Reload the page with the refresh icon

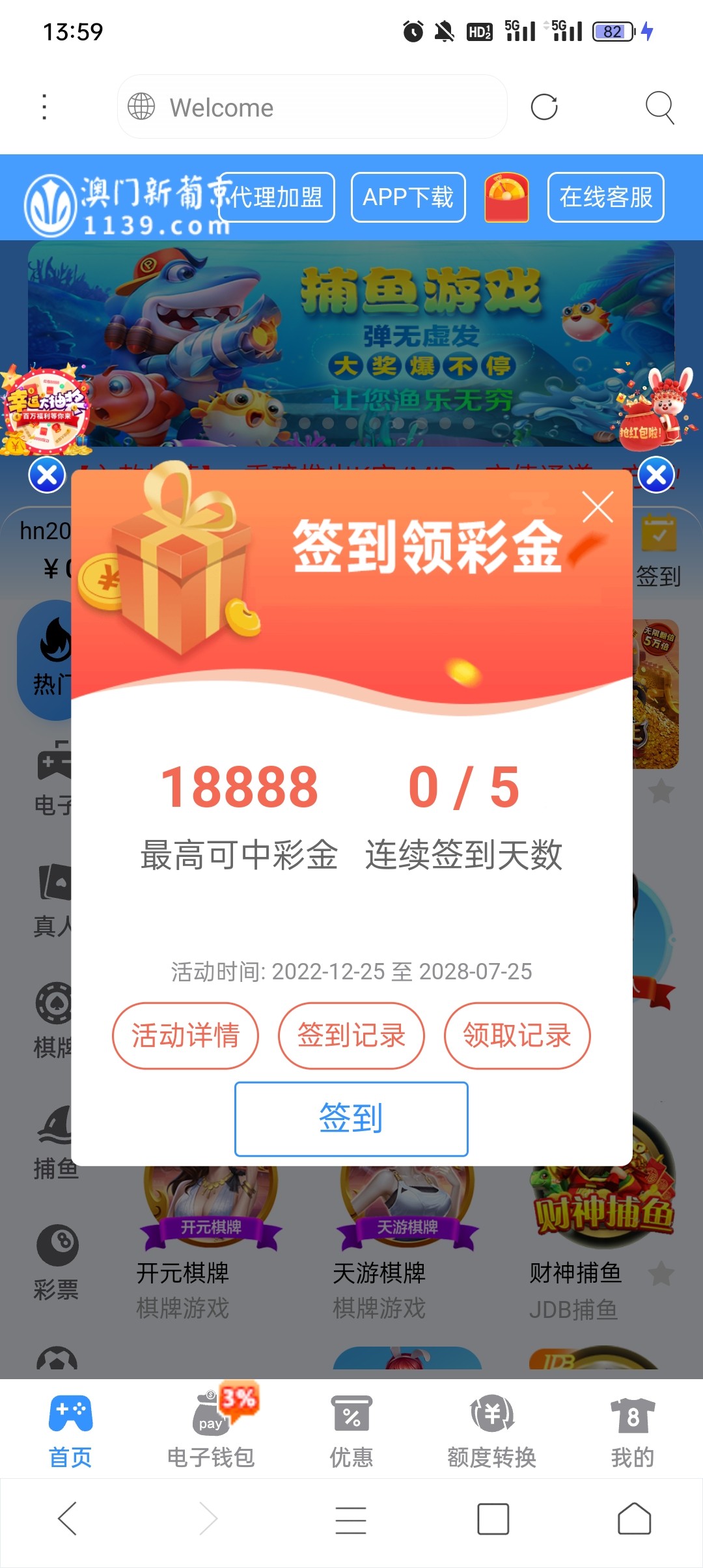tap(544, 107)
